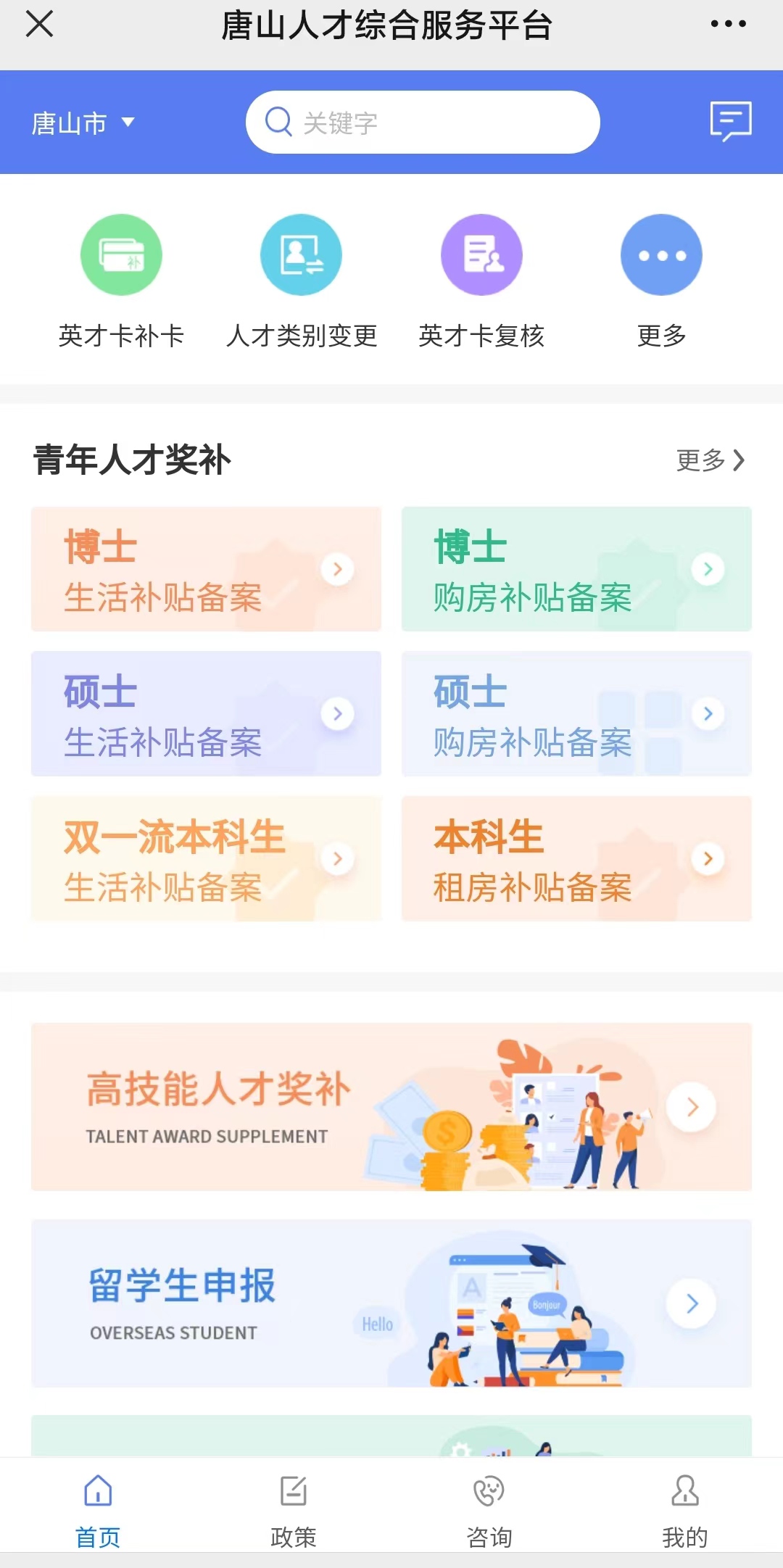Close the 唐山人才综合服务平台 page
This screenshot has height=1568, width=783.
pos(39,24)
